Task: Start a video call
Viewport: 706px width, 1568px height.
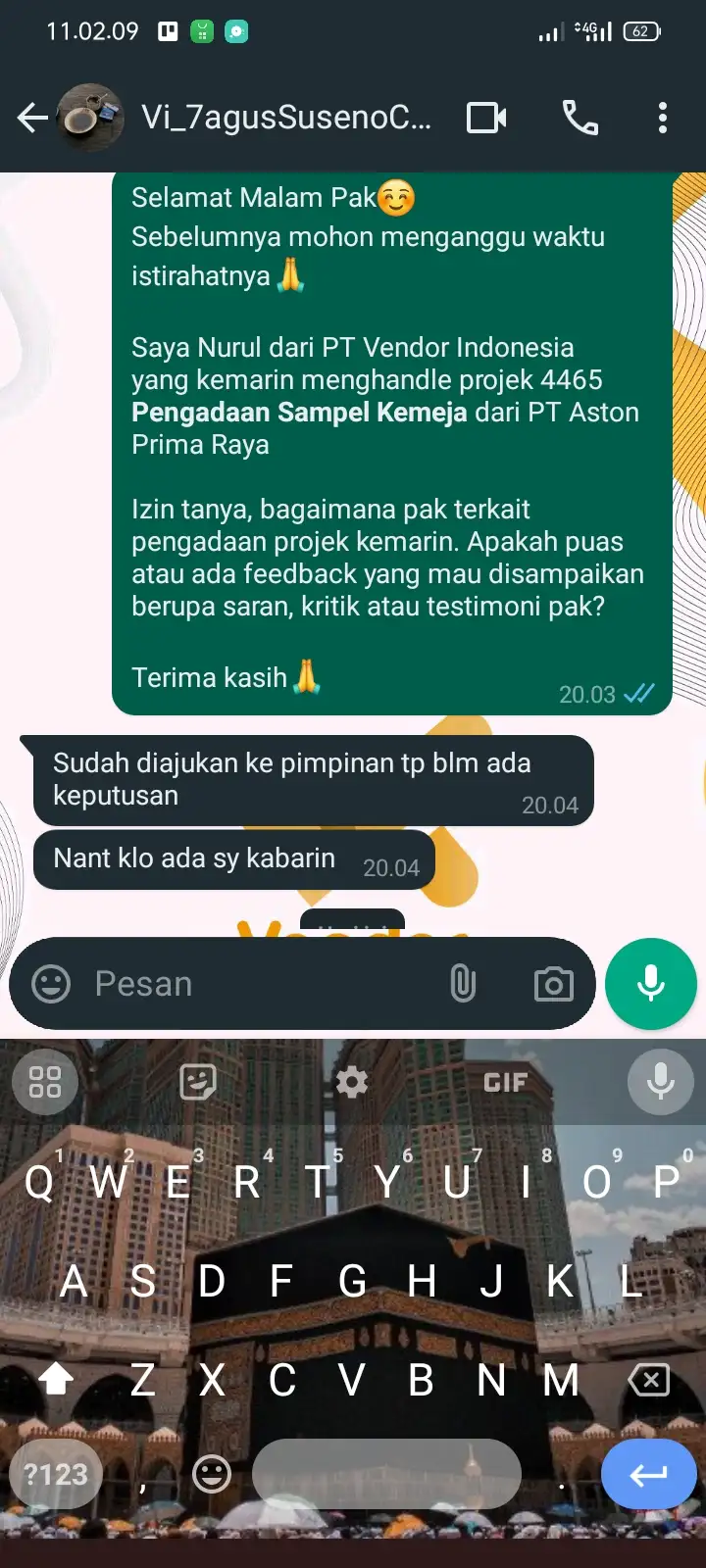Action: [x=486, y=118]
